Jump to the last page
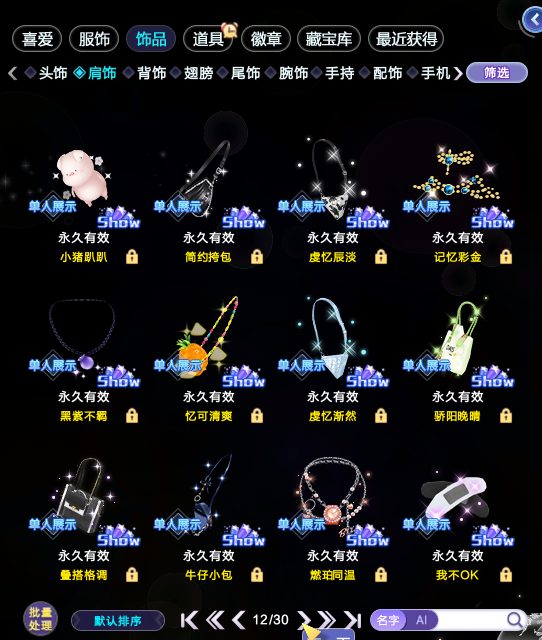The width and height of the screenshot is (542, 640). (353, 620)
